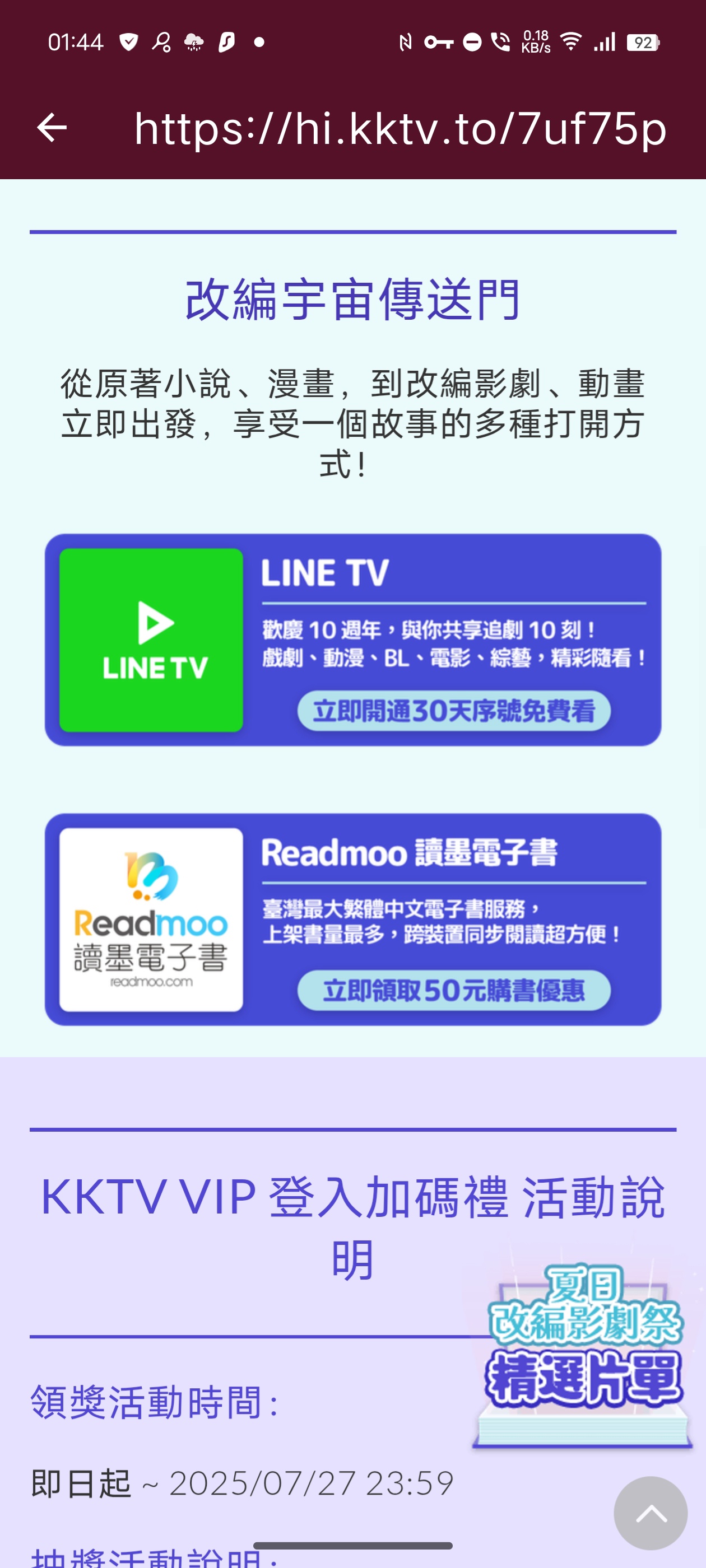Go back using the top-left arrow

click(52, 128)
